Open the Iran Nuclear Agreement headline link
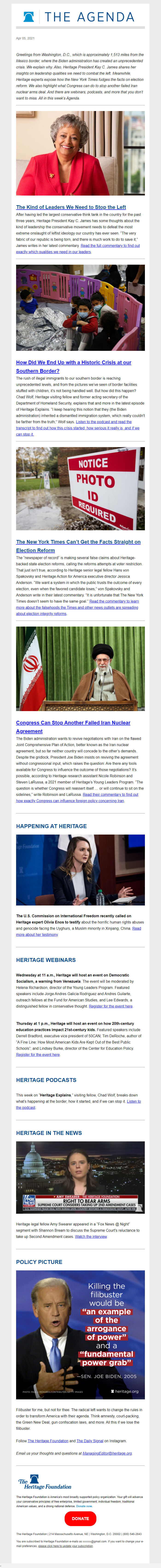The image size is (161, 1568). click(x=73, y=723)
